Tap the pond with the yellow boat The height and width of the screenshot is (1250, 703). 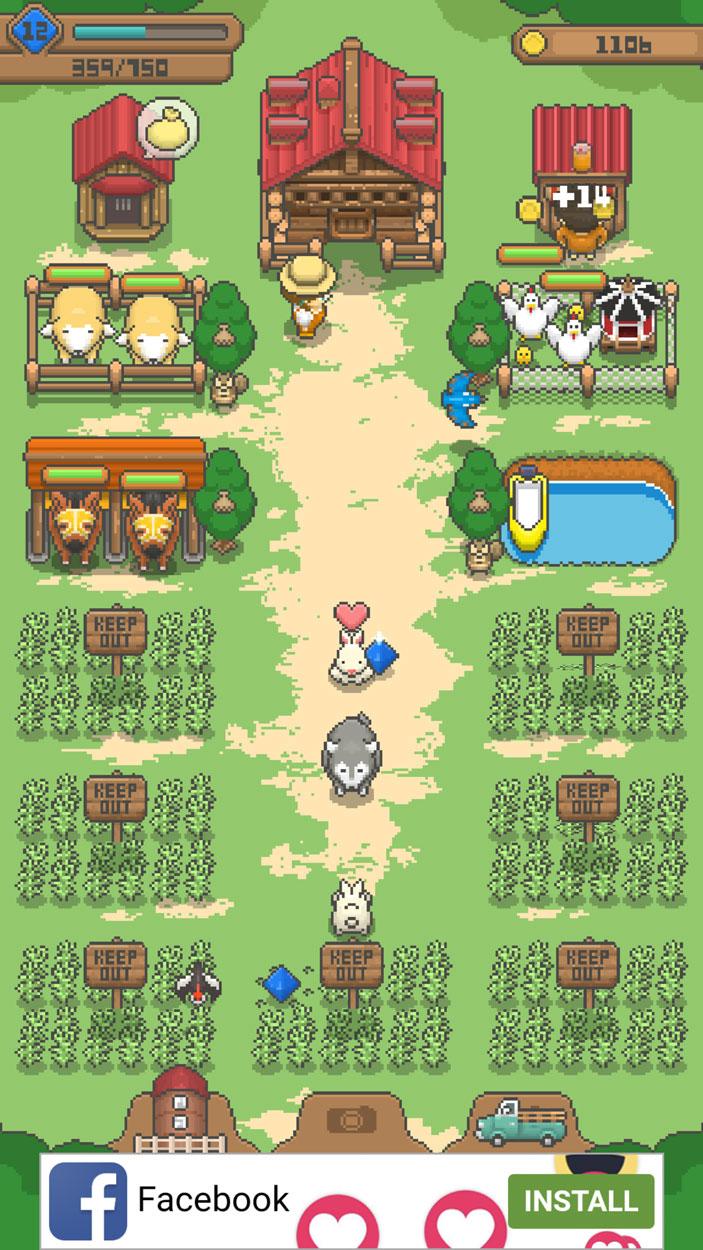(587, 508)
